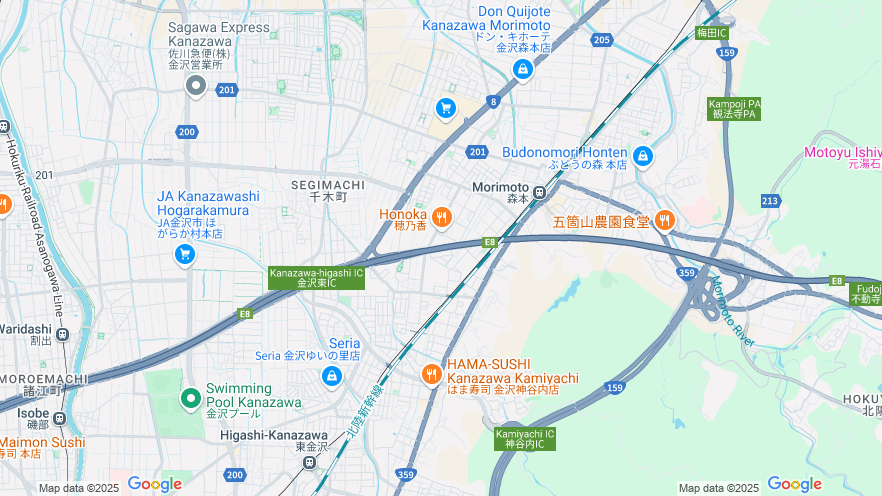Select the Swimming Pool Kanazawa pin
Screen dimensions: 882x496
[190, 398]
